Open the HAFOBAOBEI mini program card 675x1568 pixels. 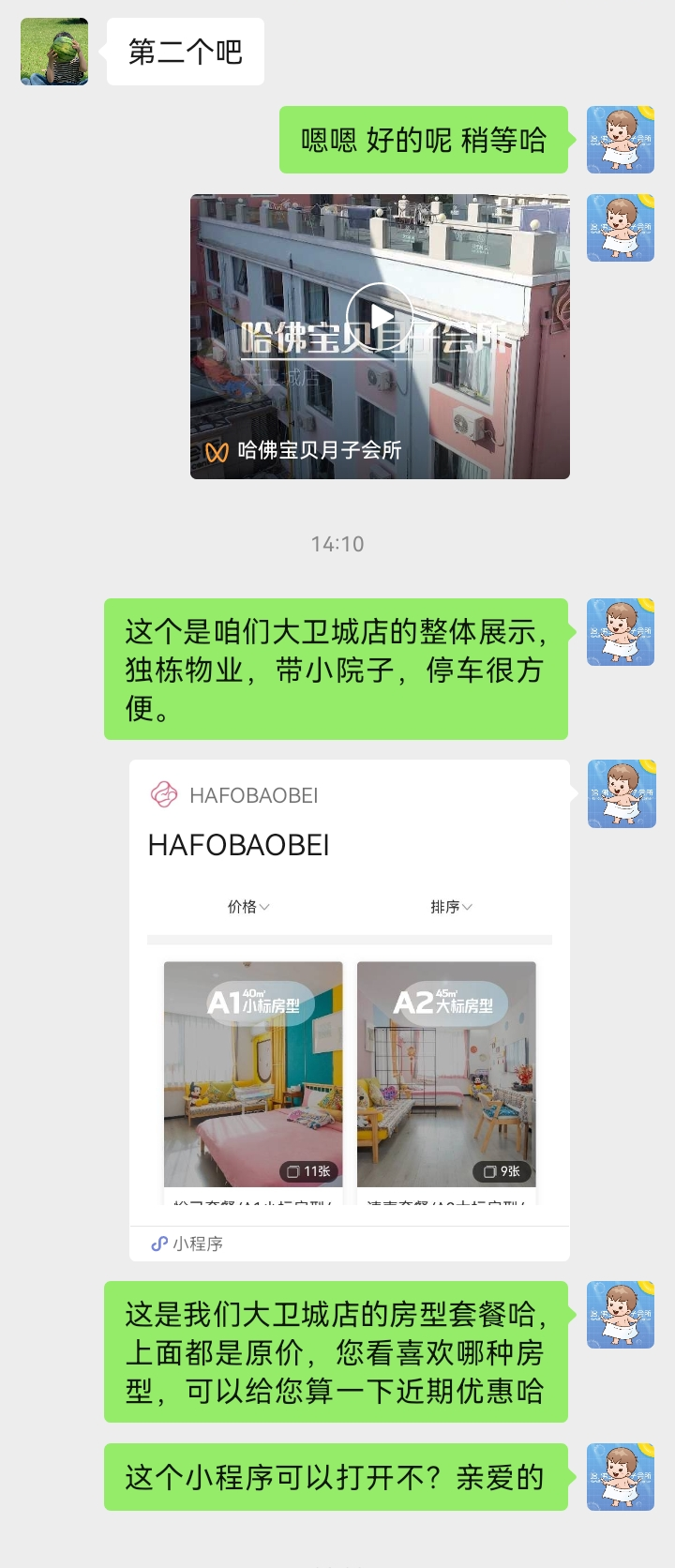tap(349, 1008)
